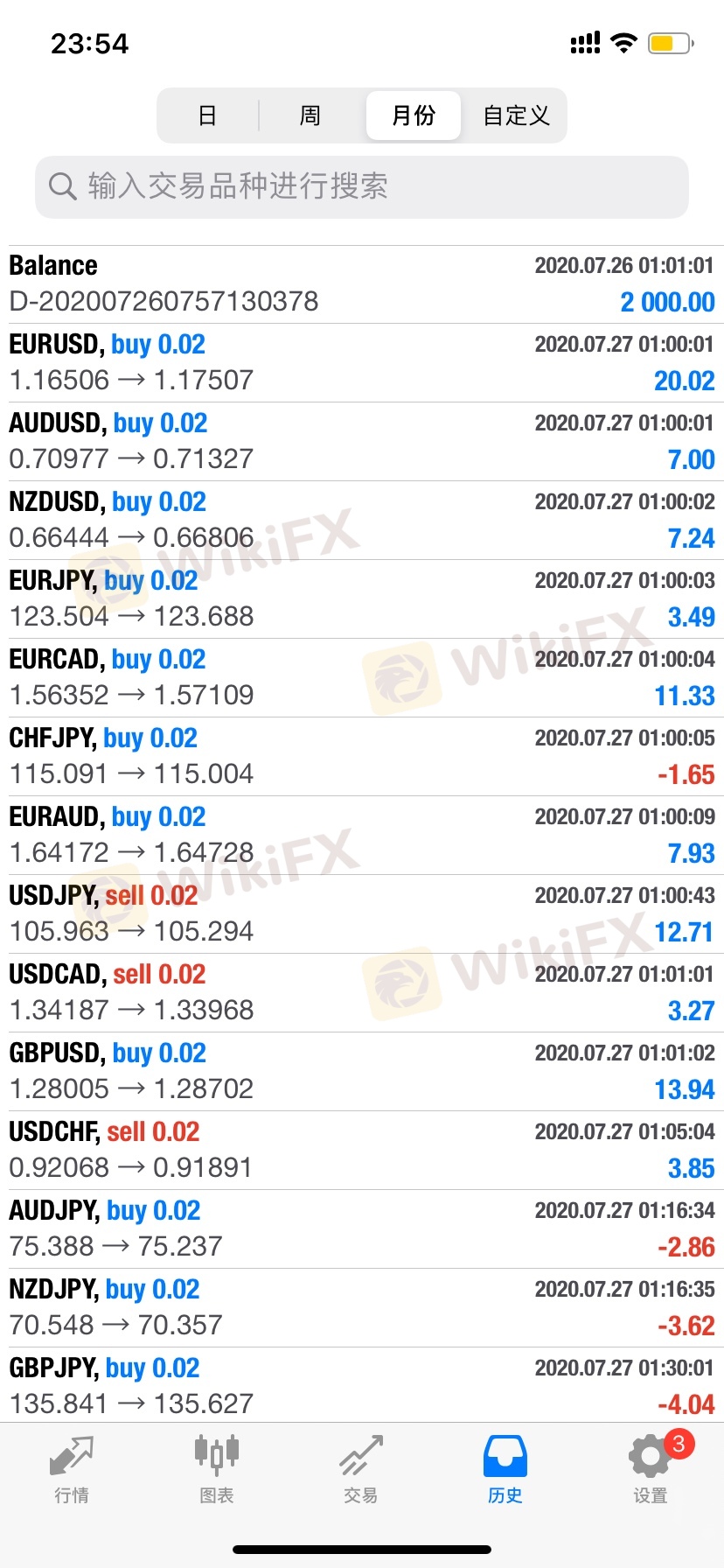Switch to the 日 (day) period
Screen dimensions: 724x1568
point(207,115)
